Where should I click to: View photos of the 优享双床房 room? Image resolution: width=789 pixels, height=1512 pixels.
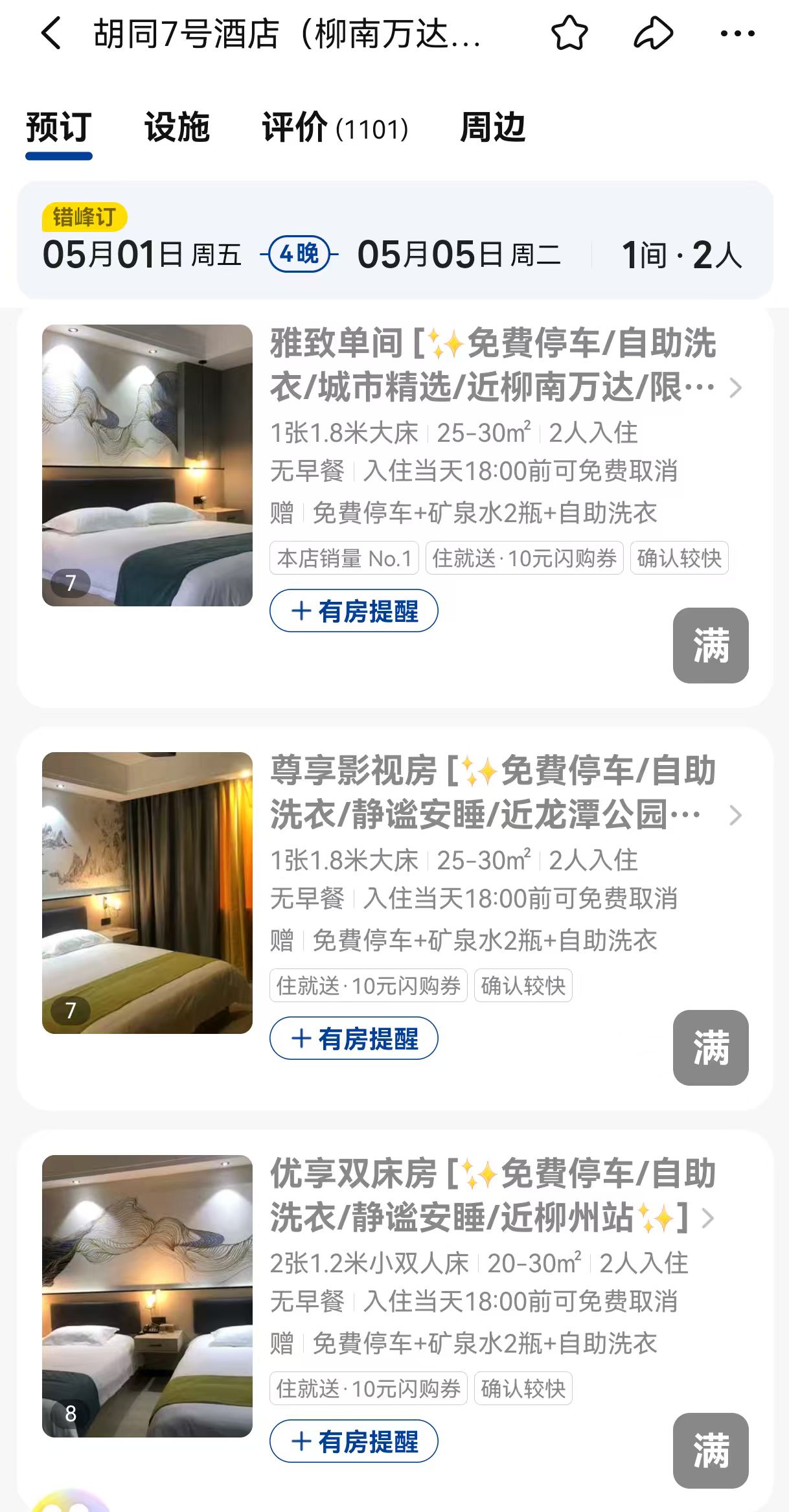point(147,1296)
